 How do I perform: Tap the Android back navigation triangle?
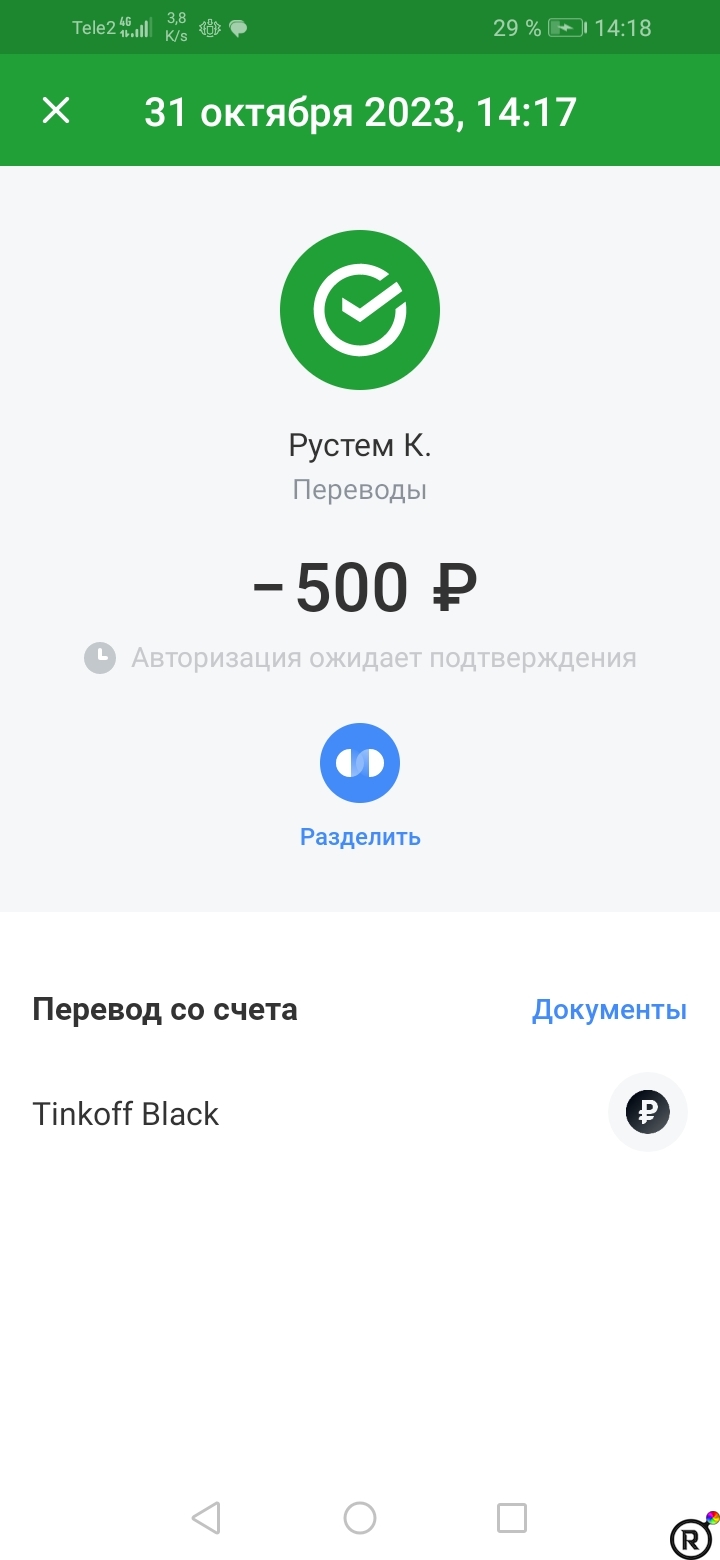[x=205, y=1517]
